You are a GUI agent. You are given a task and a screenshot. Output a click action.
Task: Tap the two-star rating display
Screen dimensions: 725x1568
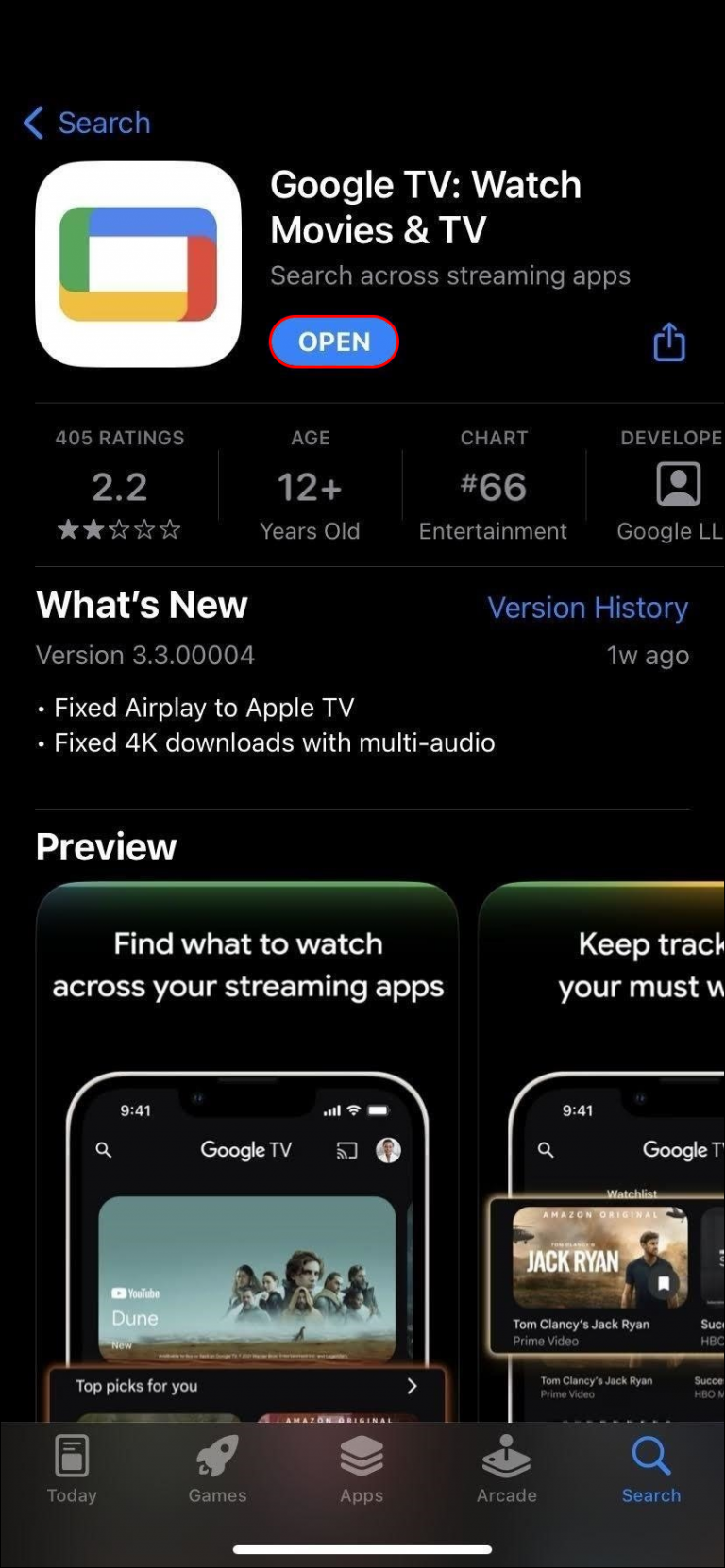tap(120, 529)
